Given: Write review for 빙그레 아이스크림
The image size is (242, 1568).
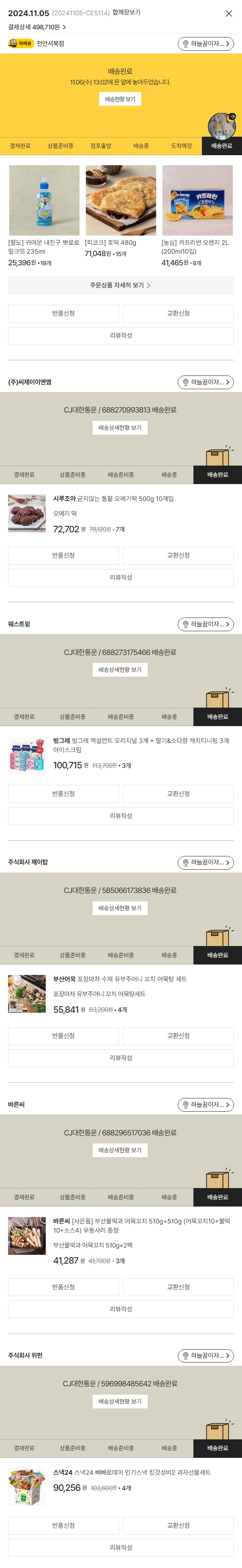Looking at the screenshot, I should (120, 816).
